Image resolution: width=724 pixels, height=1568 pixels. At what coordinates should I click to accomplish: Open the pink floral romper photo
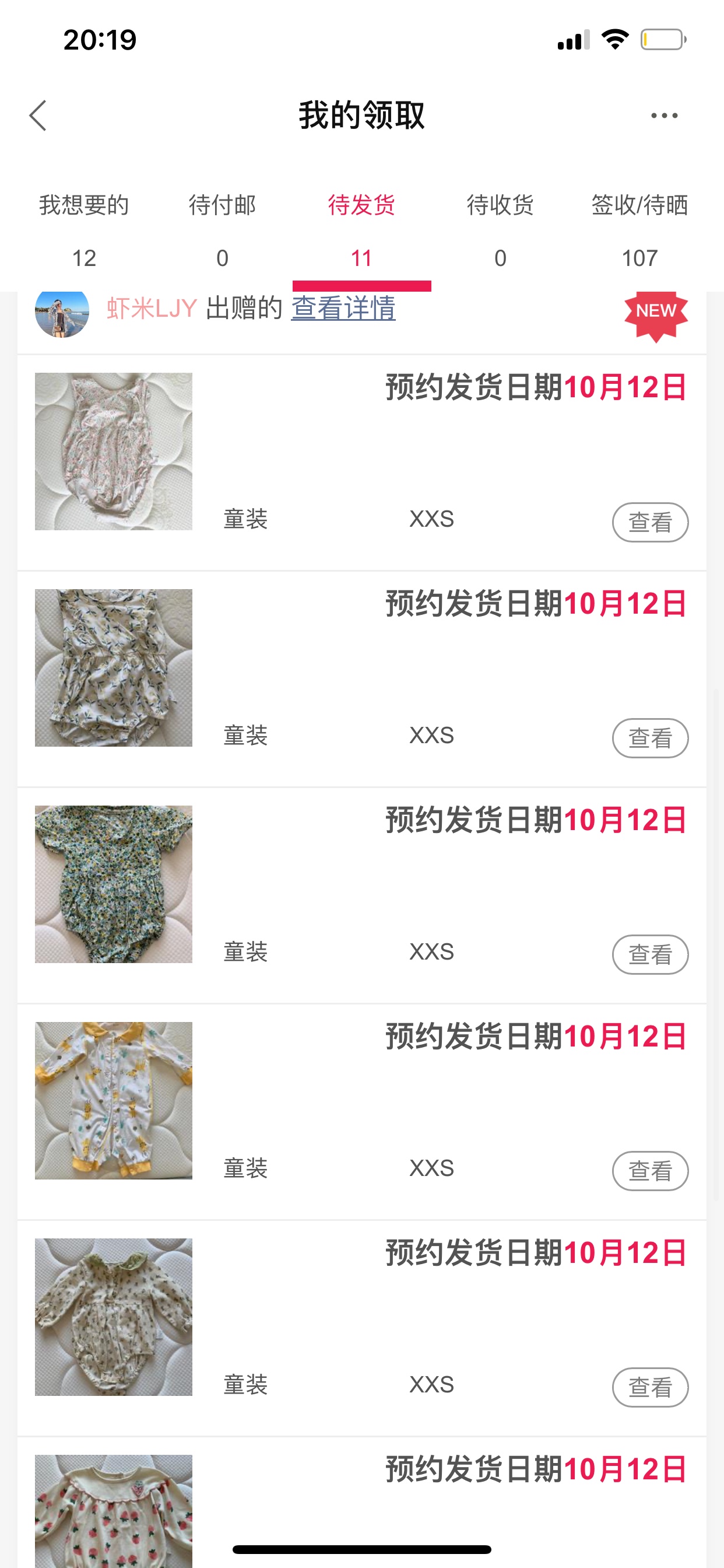114,452
